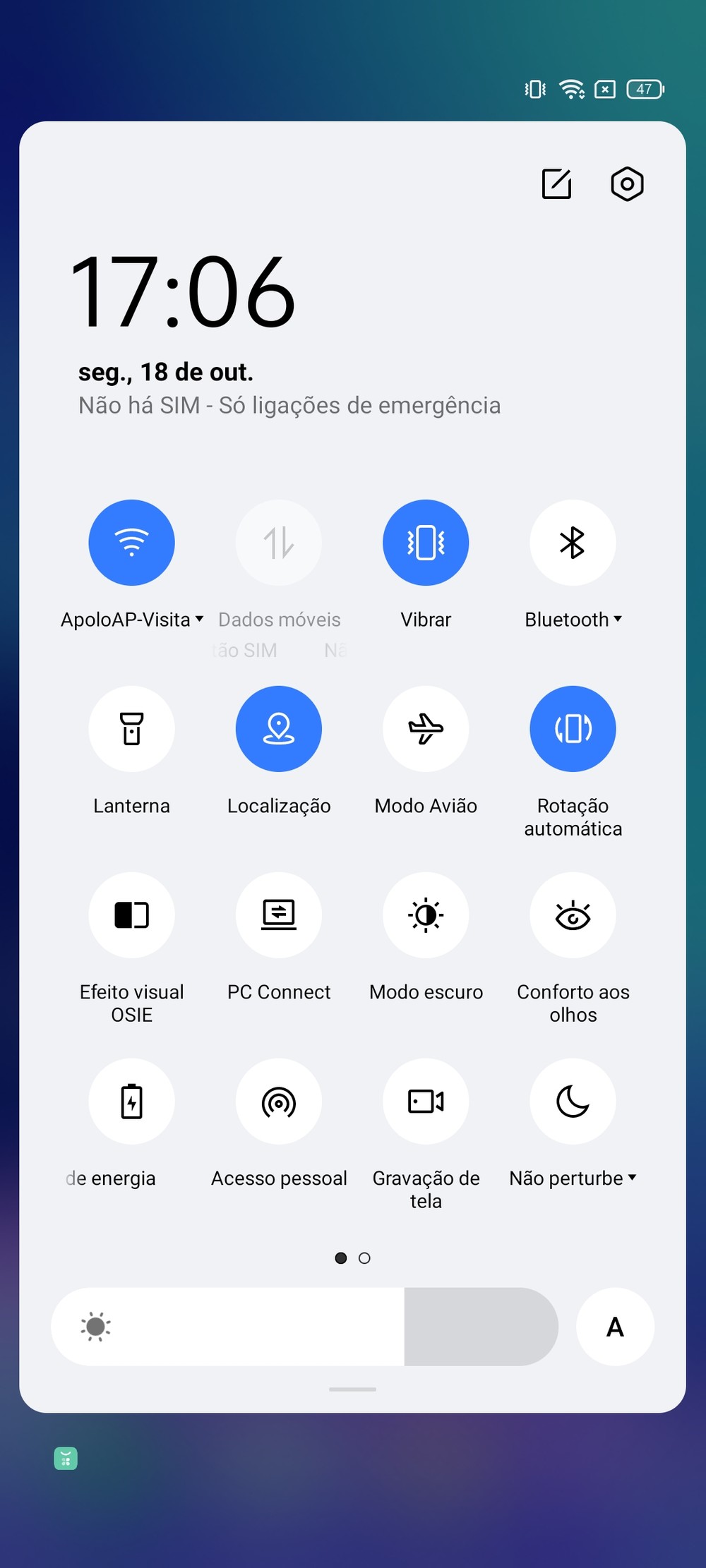Enable Não perturbe
The width and height of the screenshot is (706, 1568).
click(x=573, y=1102)
